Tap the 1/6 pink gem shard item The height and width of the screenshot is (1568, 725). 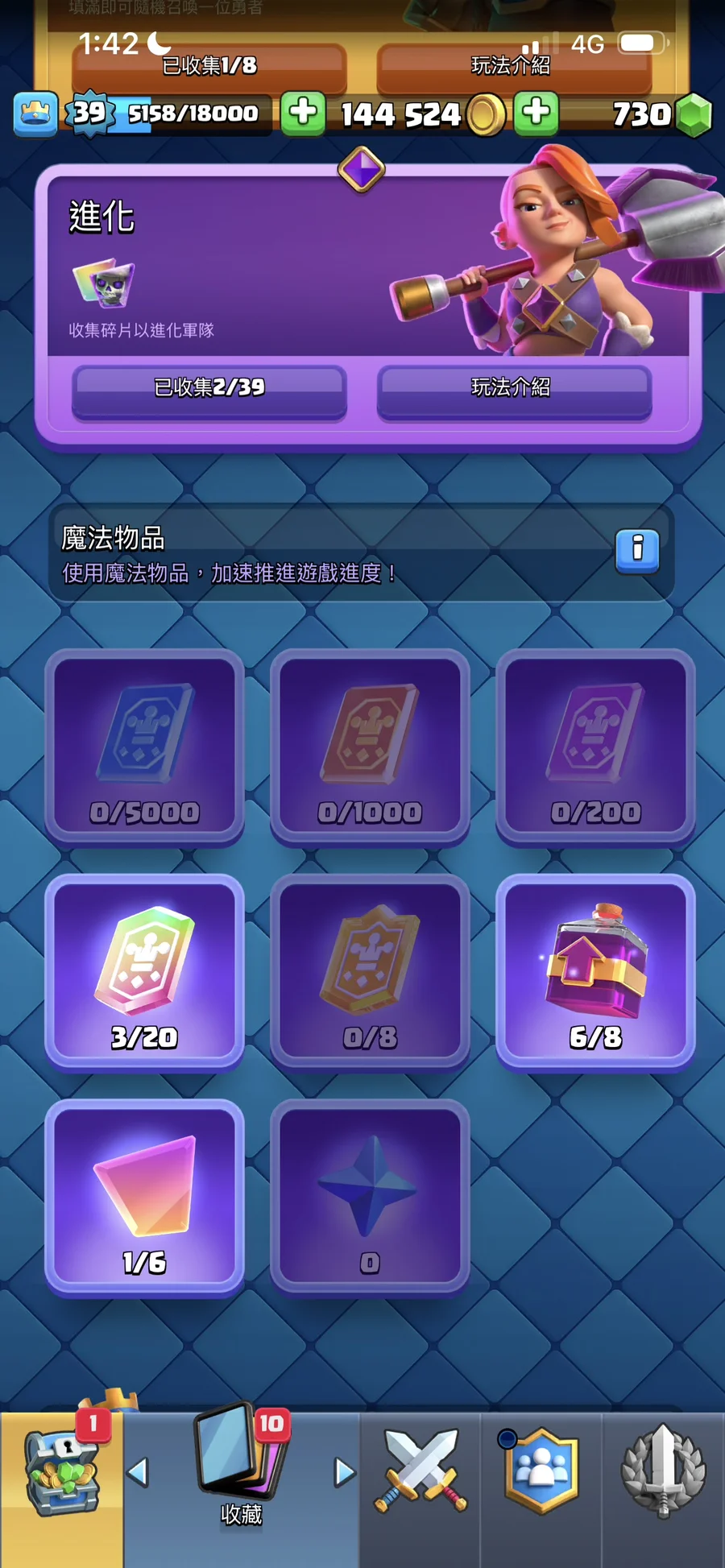tap(145, 1197)
